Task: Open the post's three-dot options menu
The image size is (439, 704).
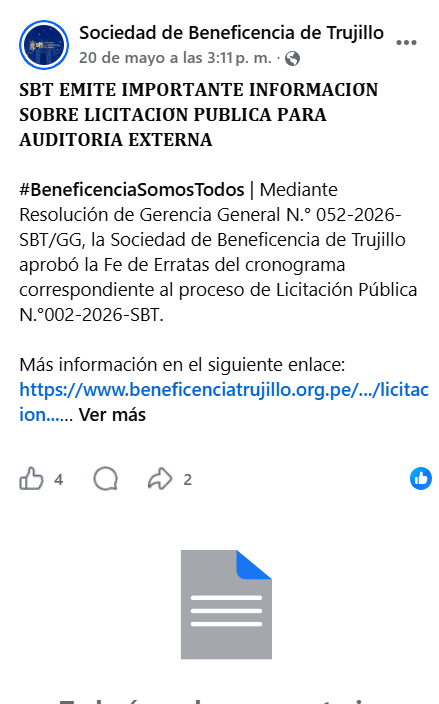Action: coord(406,43)
